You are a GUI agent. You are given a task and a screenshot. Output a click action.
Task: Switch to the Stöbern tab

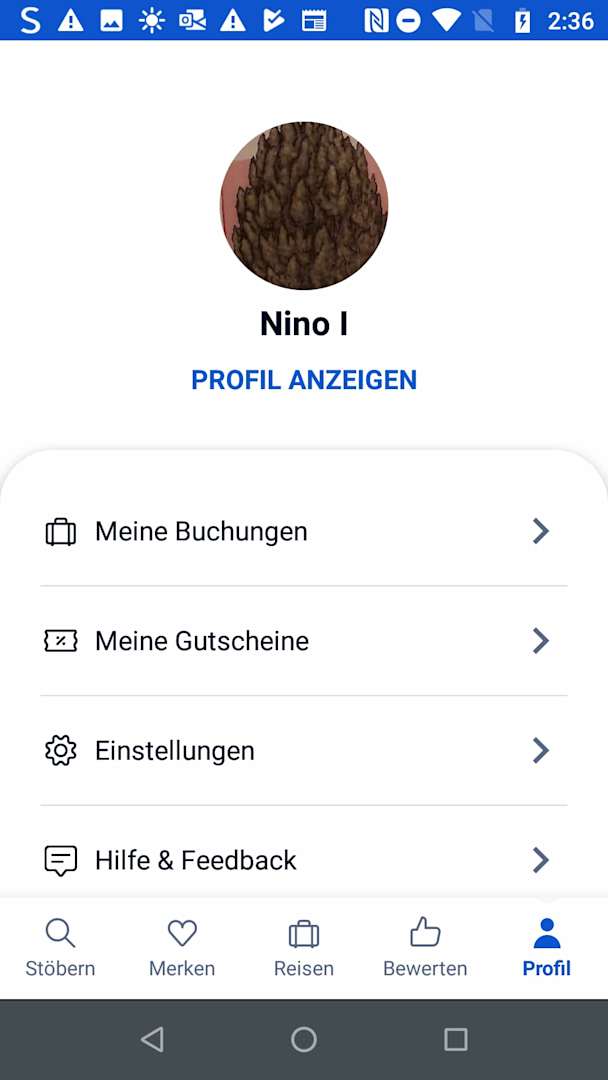[x=60, y=948]
